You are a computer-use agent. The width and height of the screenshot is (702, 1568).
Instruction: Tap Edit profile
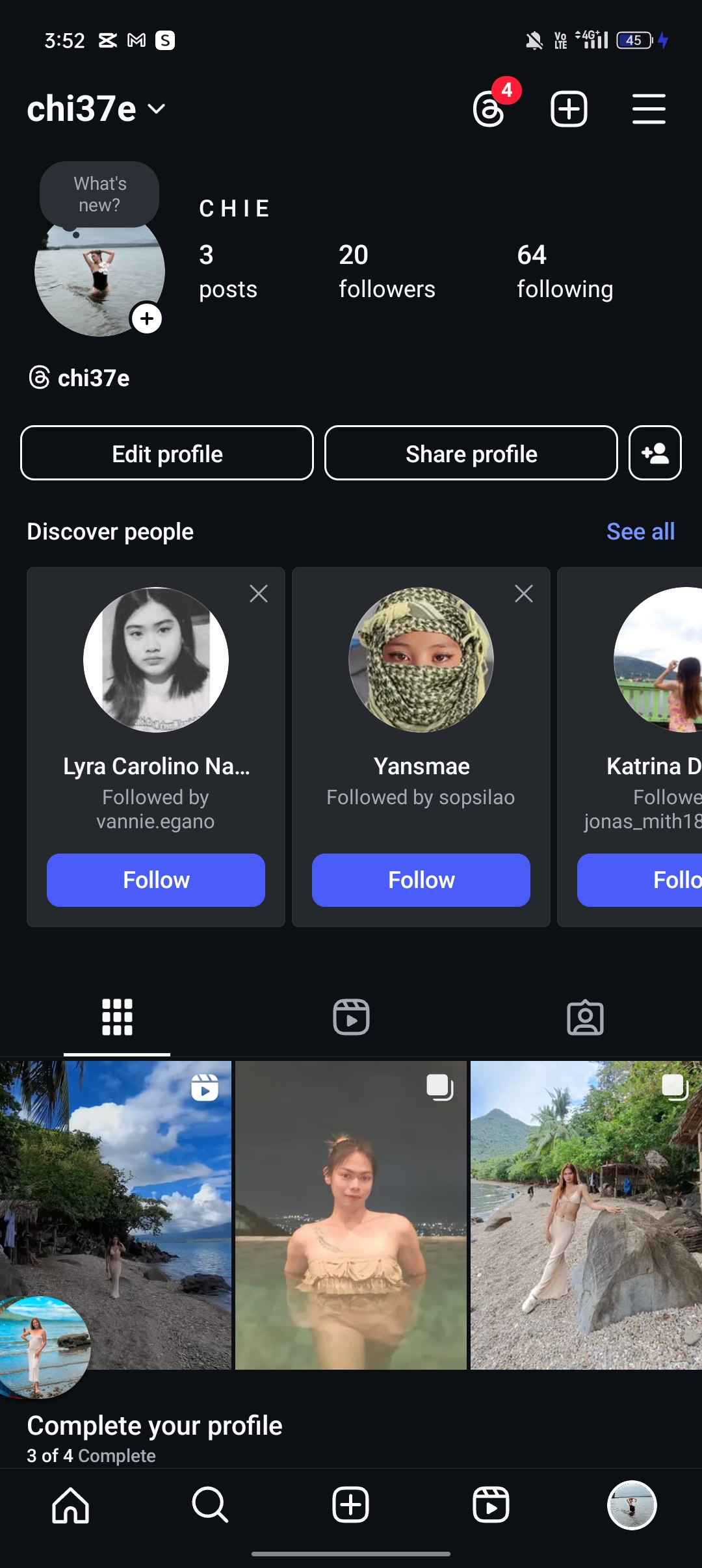(x=167, y=453)
